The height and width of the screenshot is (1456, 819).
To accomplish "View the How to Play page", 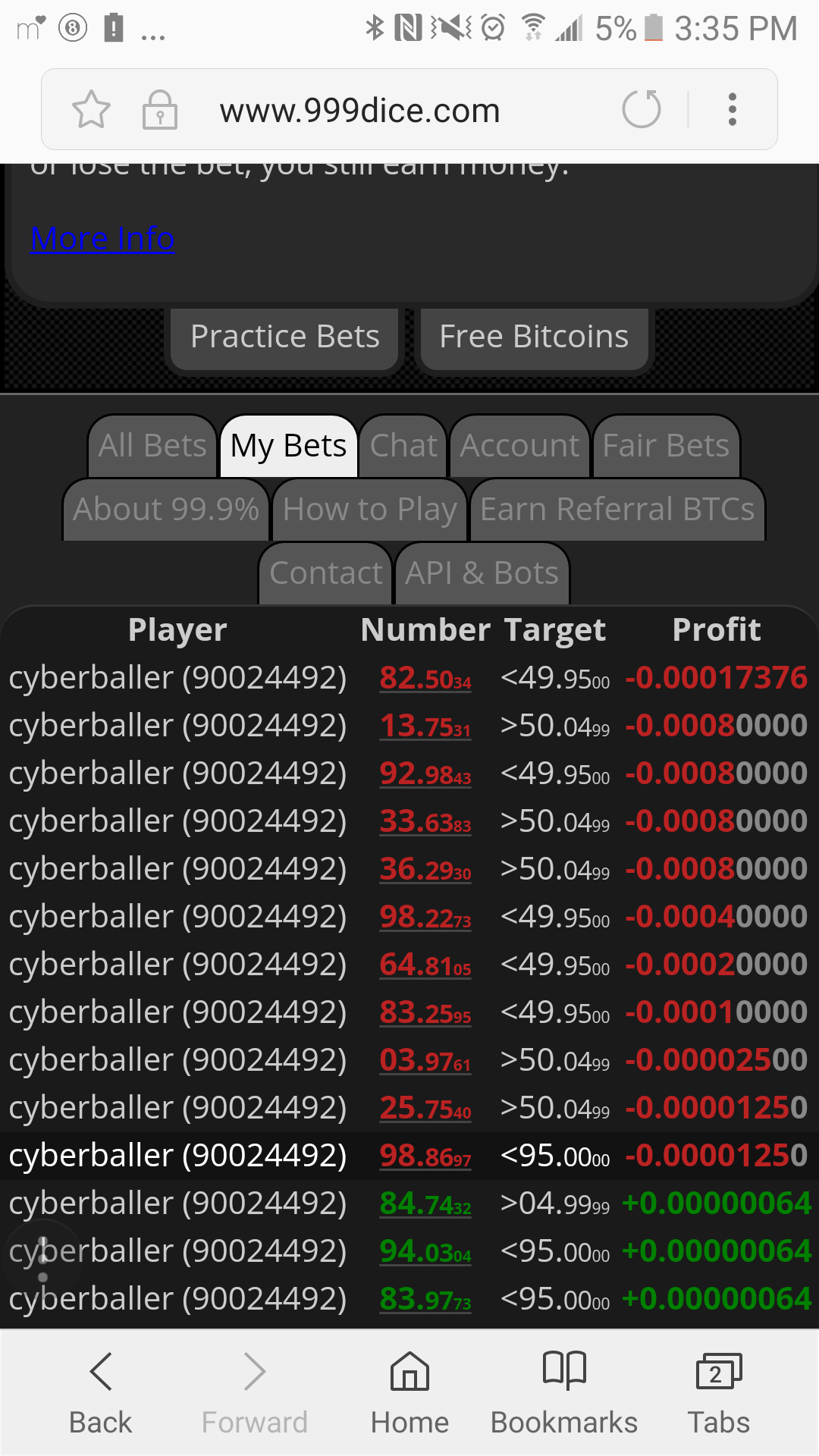I will pos(369,510).
